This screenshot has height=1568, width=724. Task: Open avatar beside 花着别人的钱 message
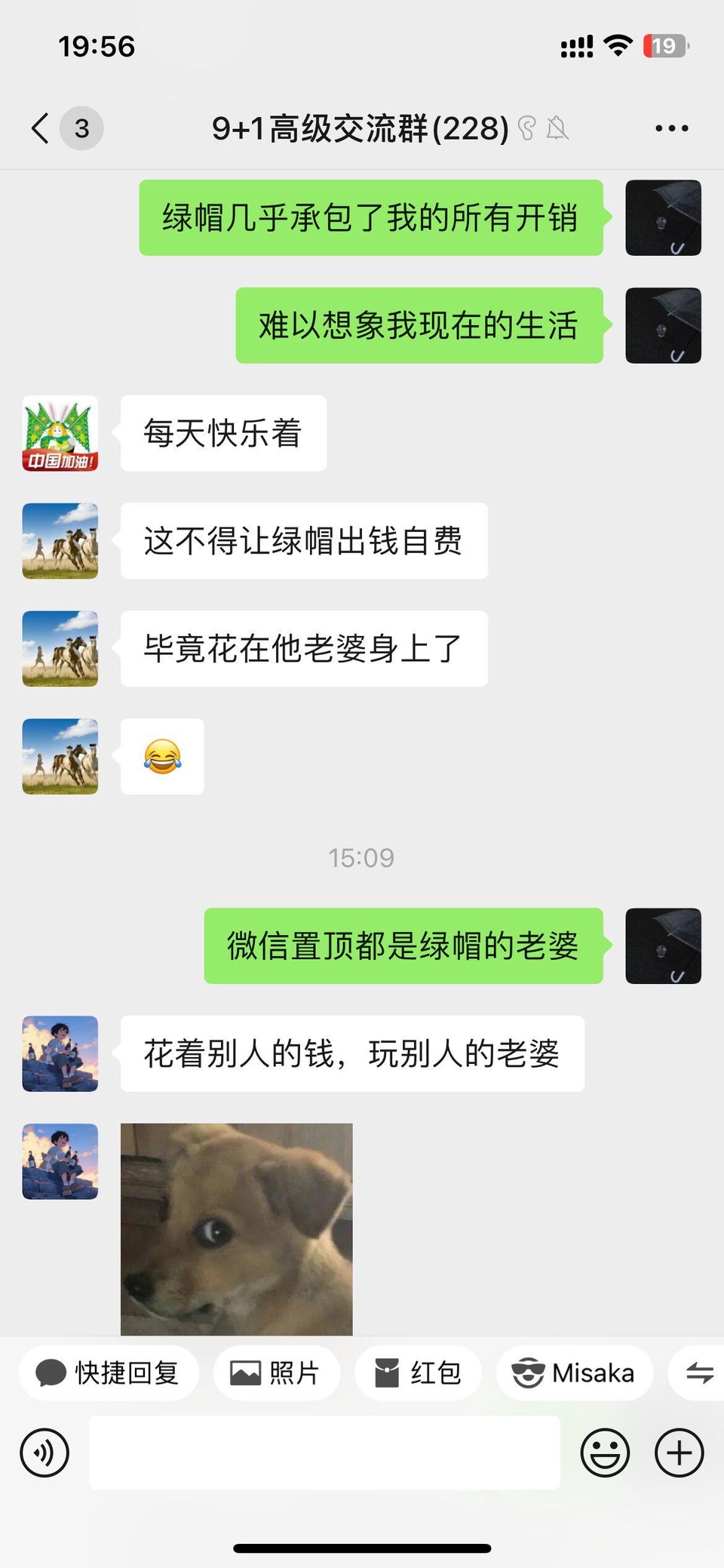[x=60, y=1053]
